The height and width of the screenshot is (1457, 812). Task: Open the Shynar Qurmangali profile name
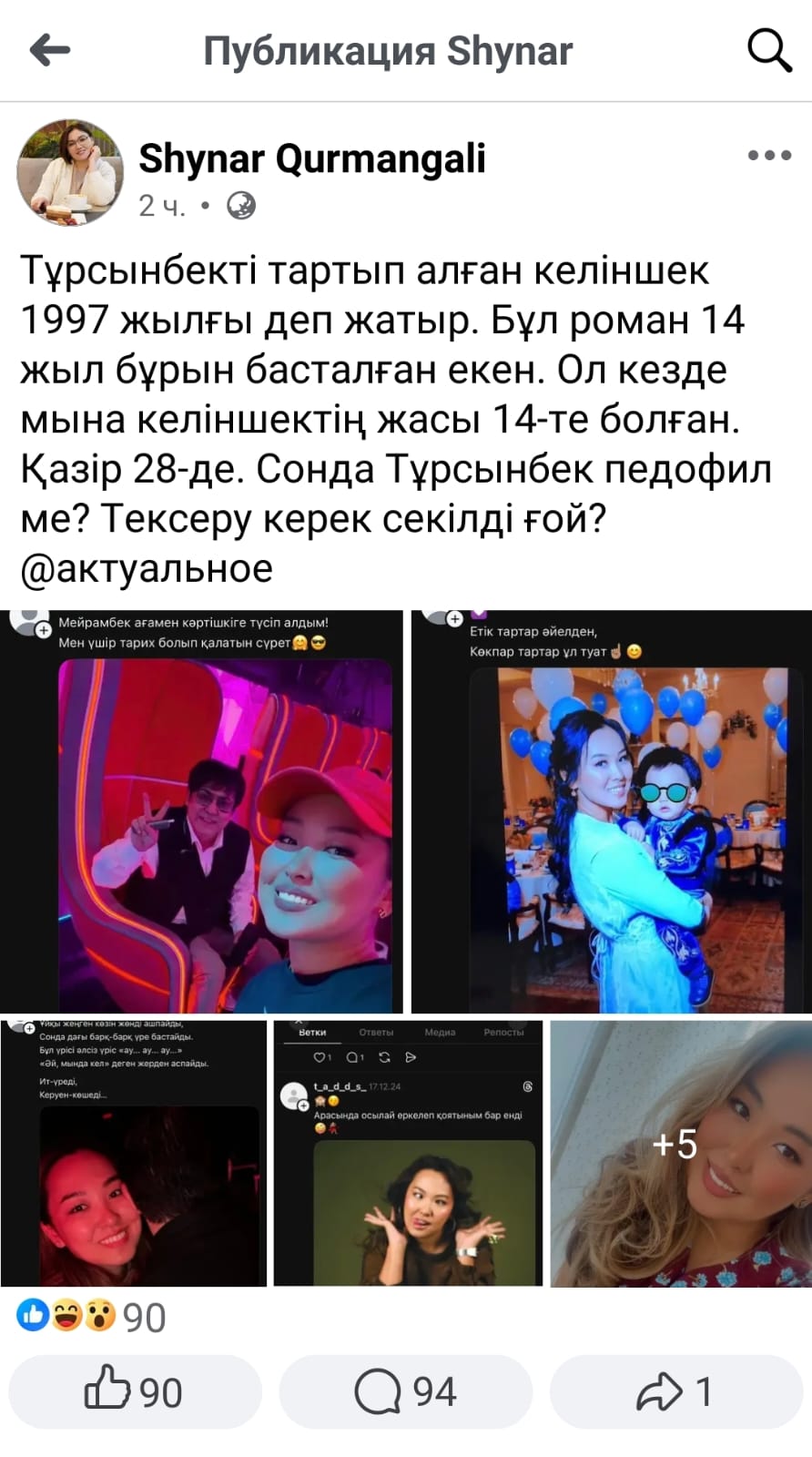(312, 158)
